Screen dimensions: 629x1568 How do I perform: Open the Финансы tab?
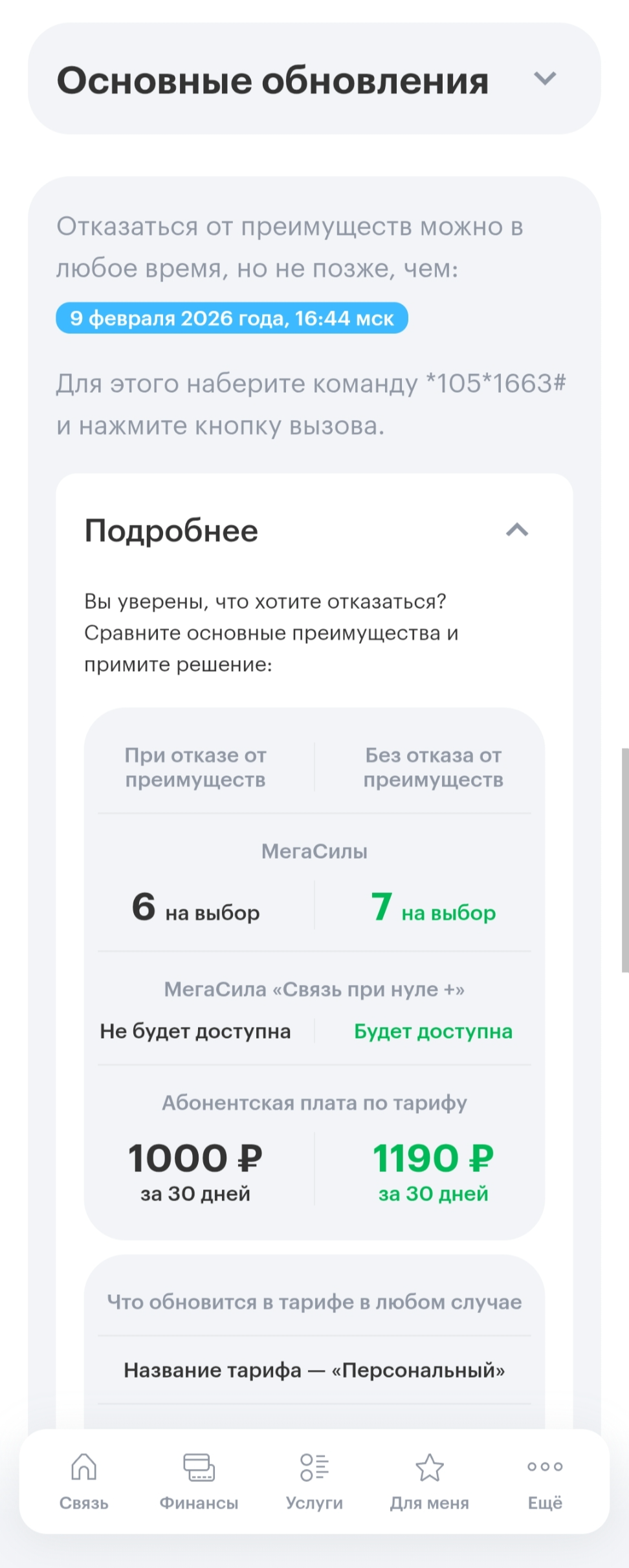tap(199, 1481)
